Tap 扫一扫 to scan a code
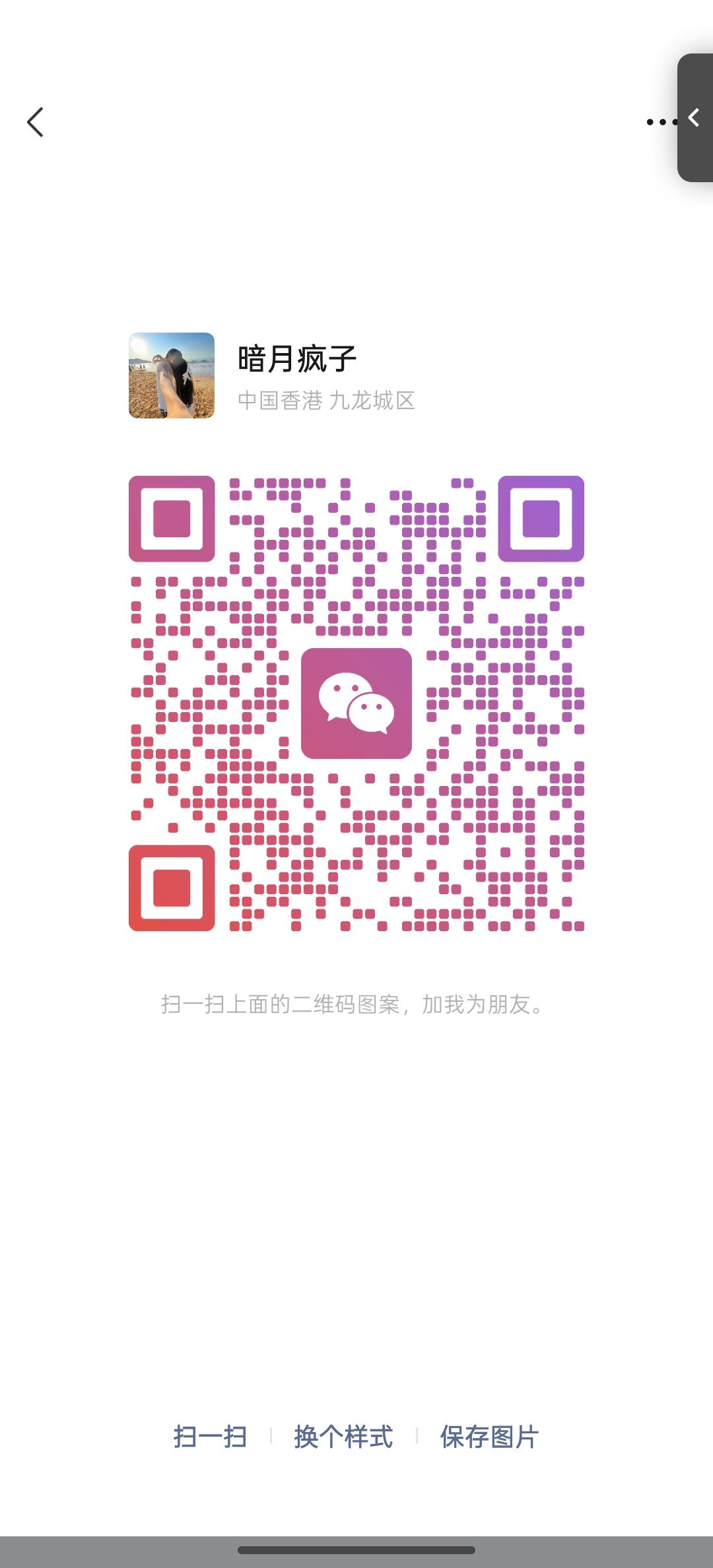Viewport: 713px width, 1568px height. (x=210, y=1437)
